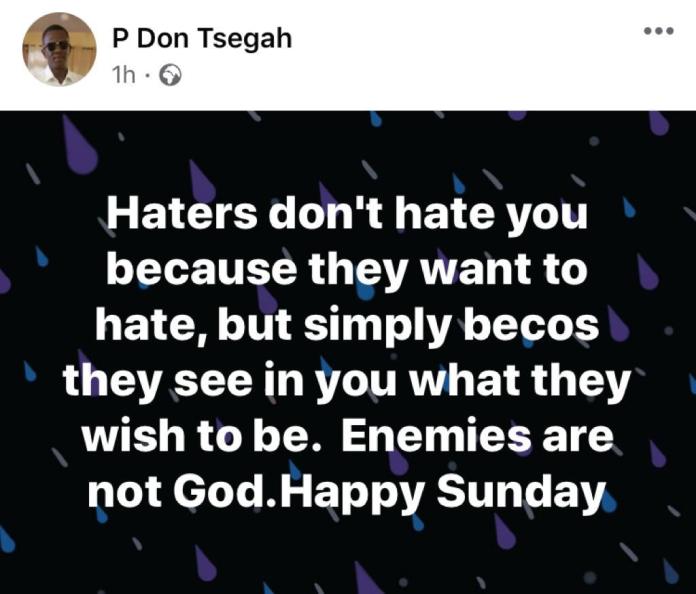
Task: Open the Haters quote post image
Action: tap(348, 350)
